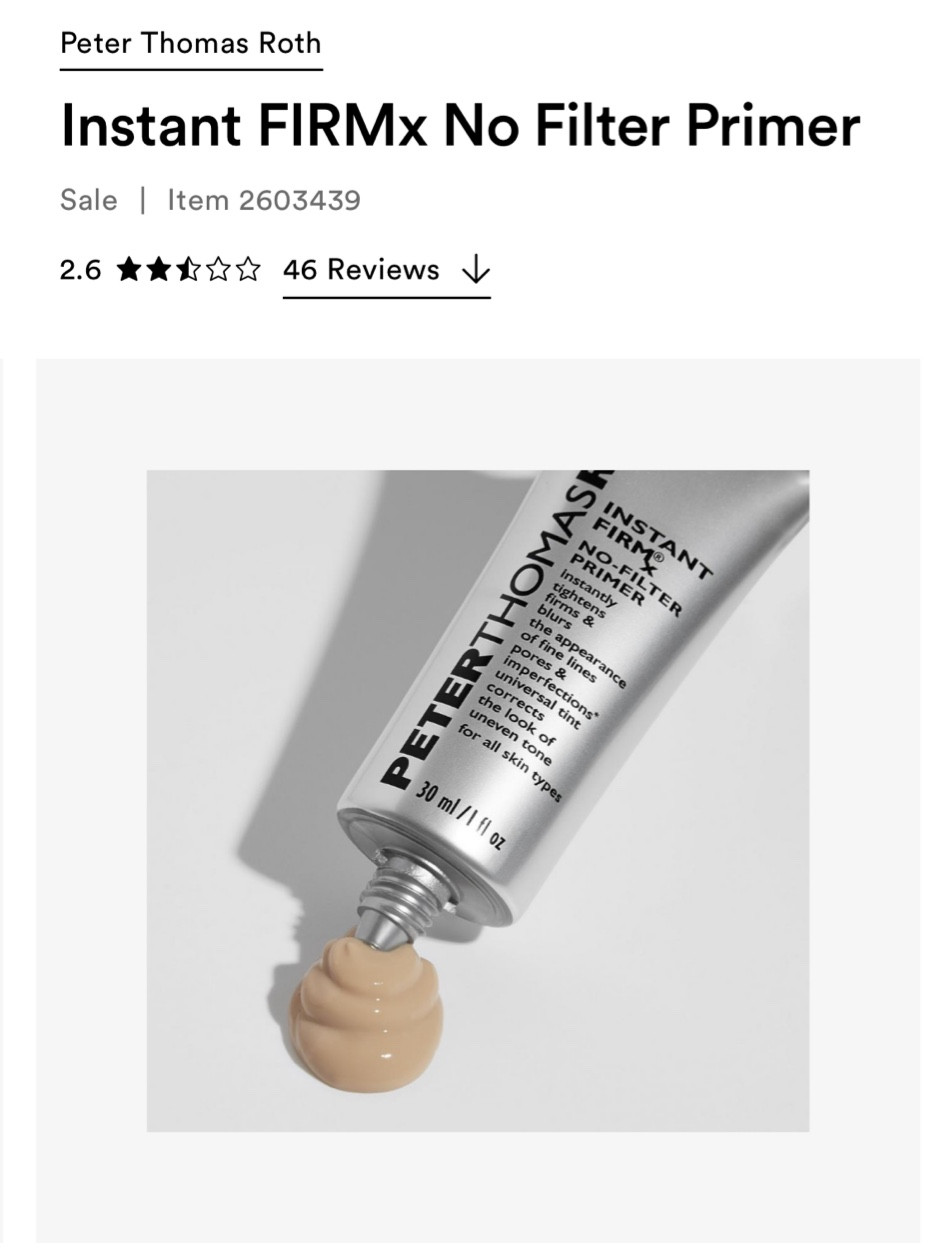Expand the reviews section with the down arrow
Image resolution: width=947 pixels, height=1251 pixels.
(475, 270)
